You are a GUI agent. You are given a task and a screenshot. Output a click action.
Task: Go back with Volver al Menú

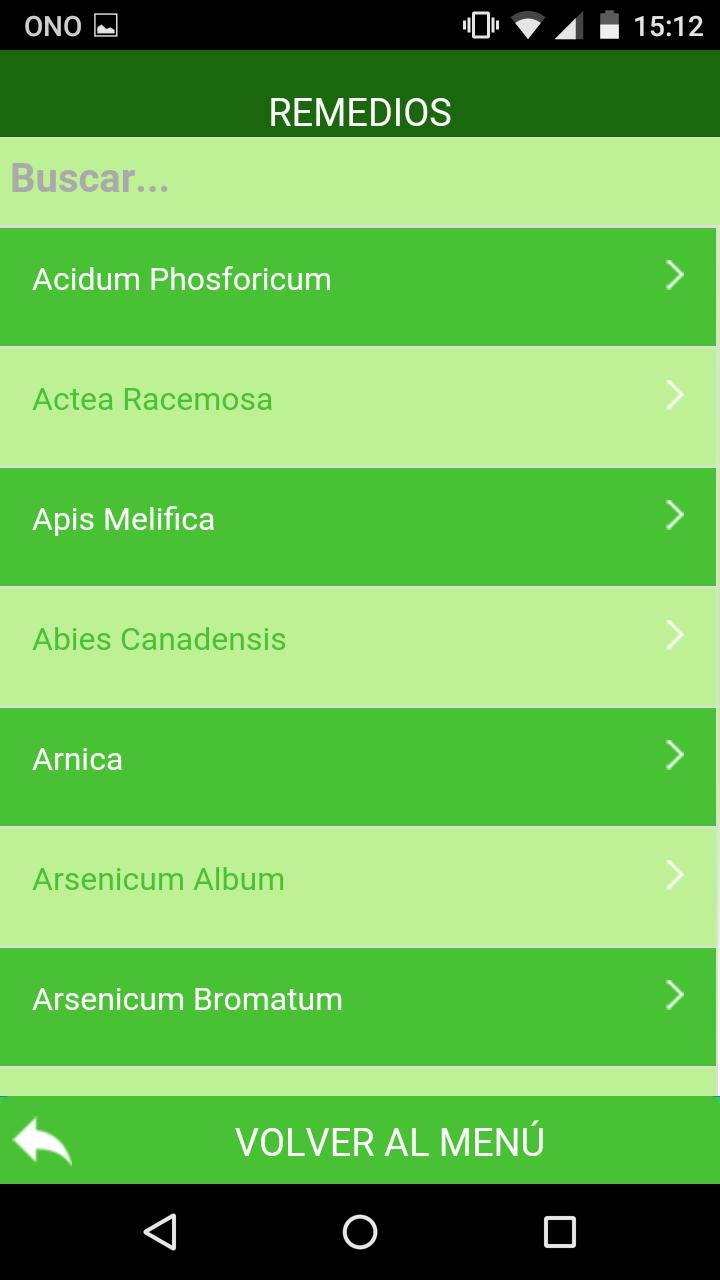(360, 1141)
